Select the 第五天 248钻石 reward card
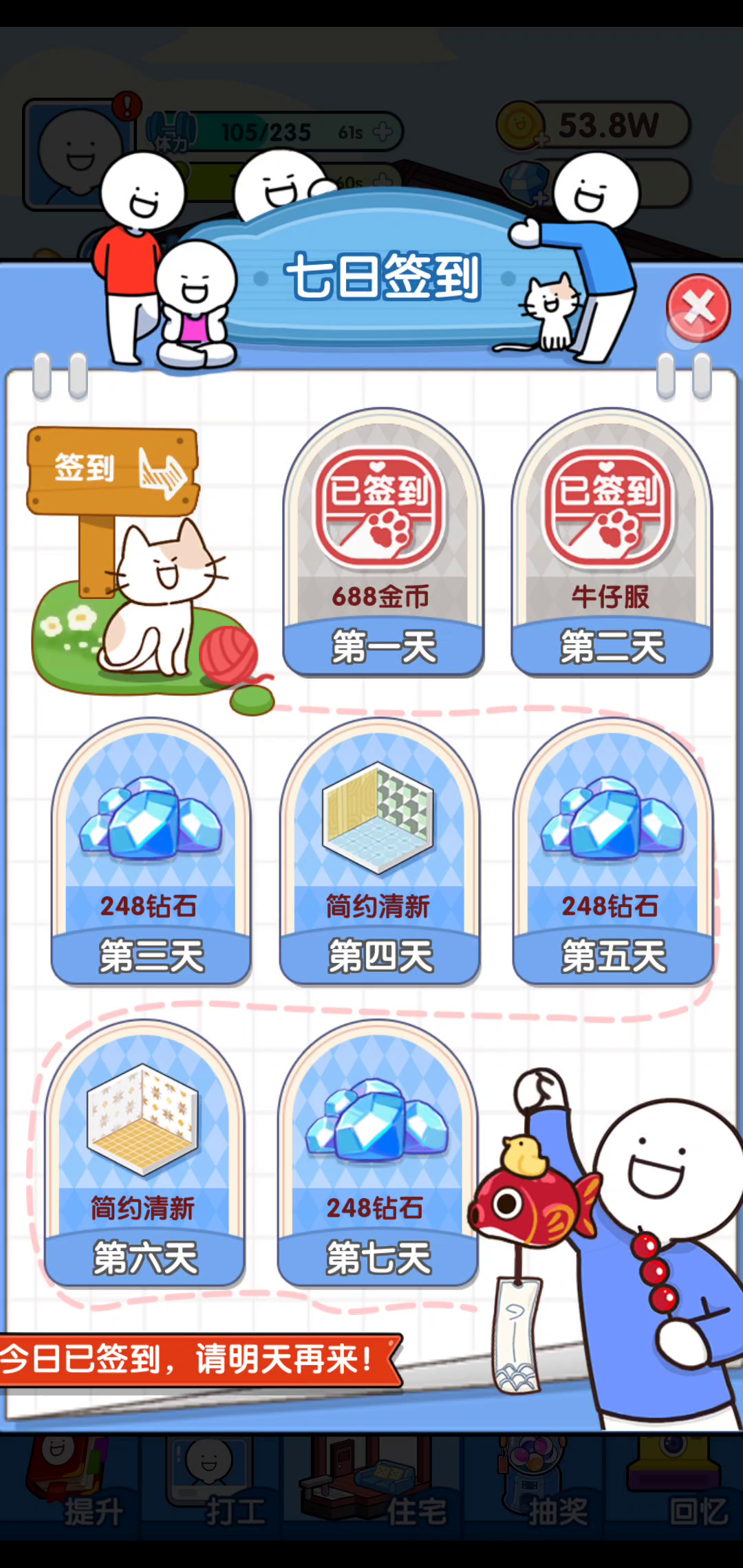 (x=613, y=851)
